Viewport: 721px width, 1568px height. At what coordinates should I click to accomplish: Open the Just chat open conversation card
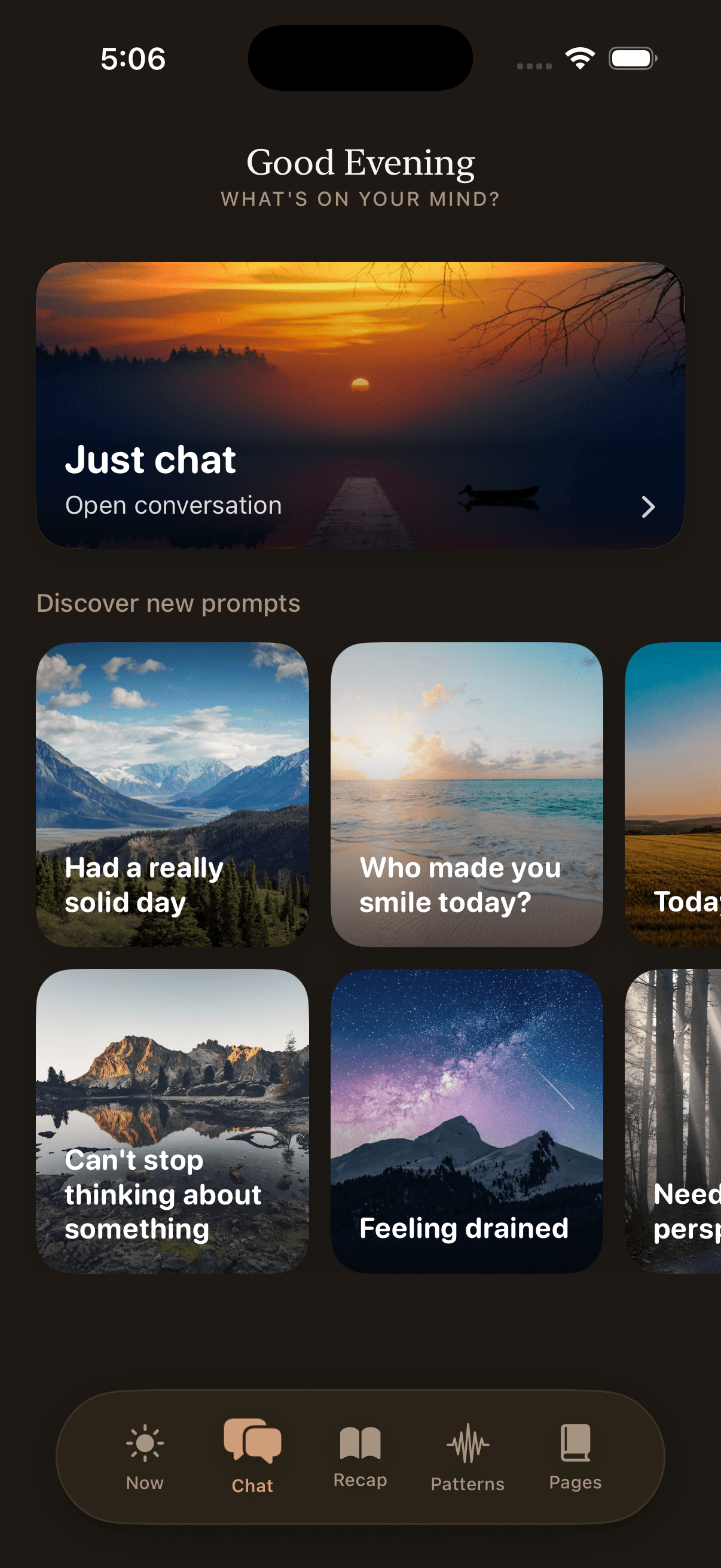click(360, 405)
